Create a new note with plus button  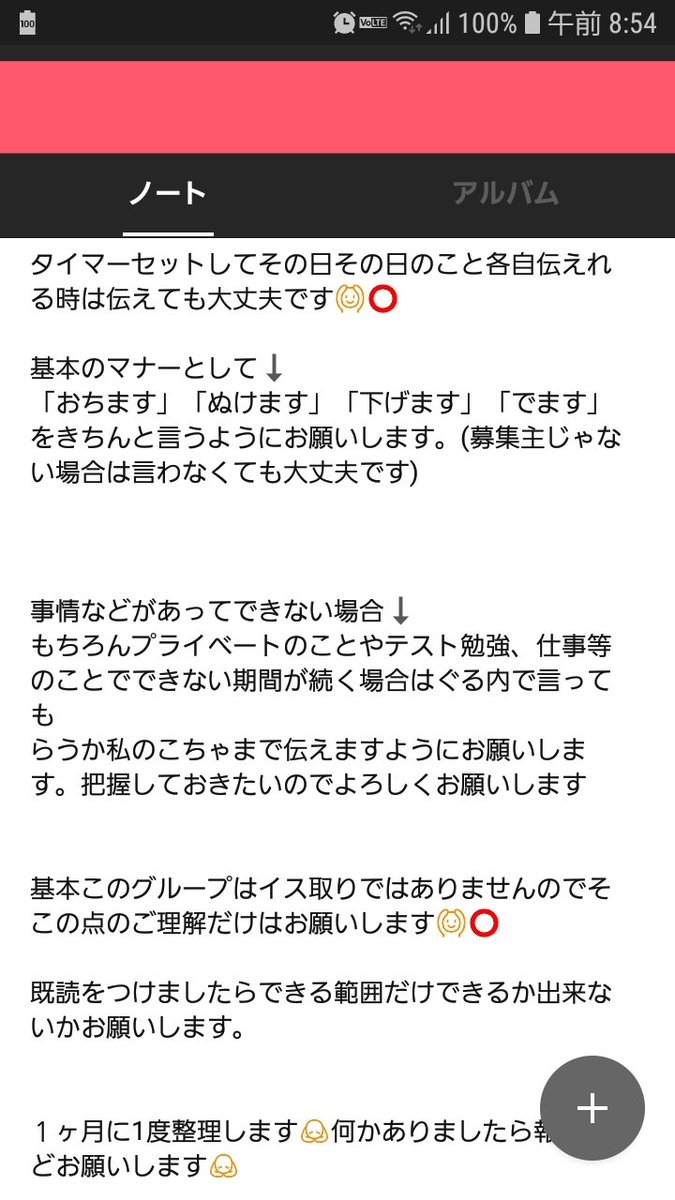(592, 1108)
